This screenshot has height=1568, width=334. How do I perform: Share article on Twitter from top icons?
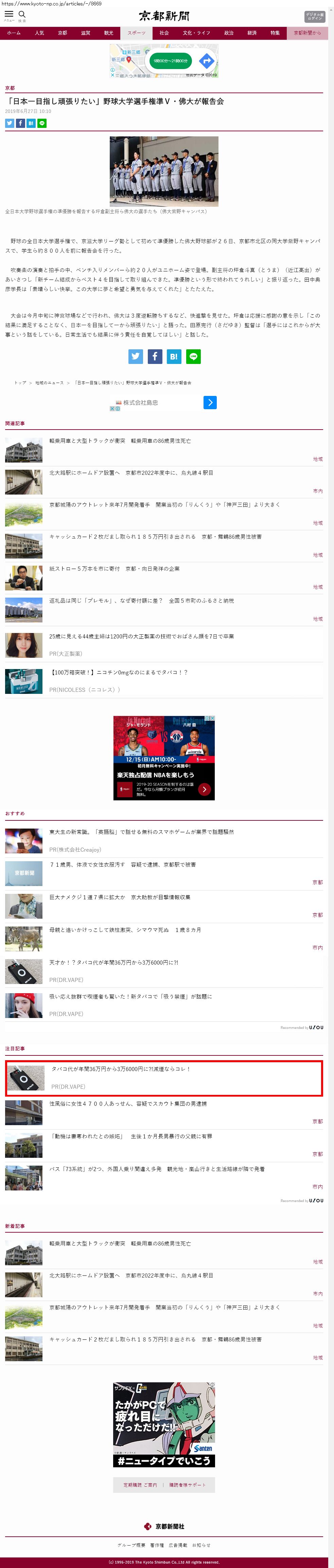coord(10,123)
